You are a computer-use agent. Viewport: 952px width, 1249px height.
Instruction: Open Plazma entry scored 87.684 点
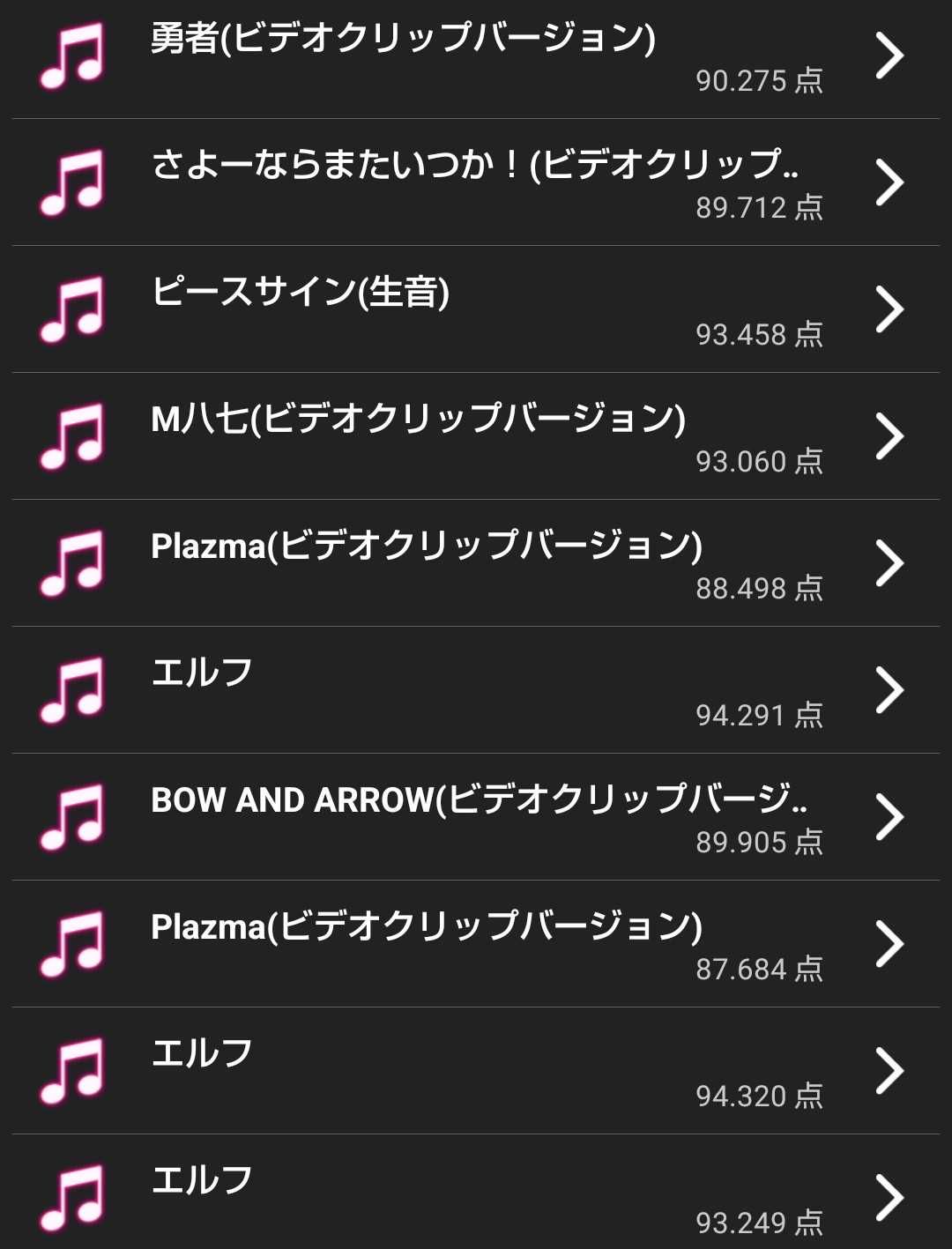click(x=476, y=945)
